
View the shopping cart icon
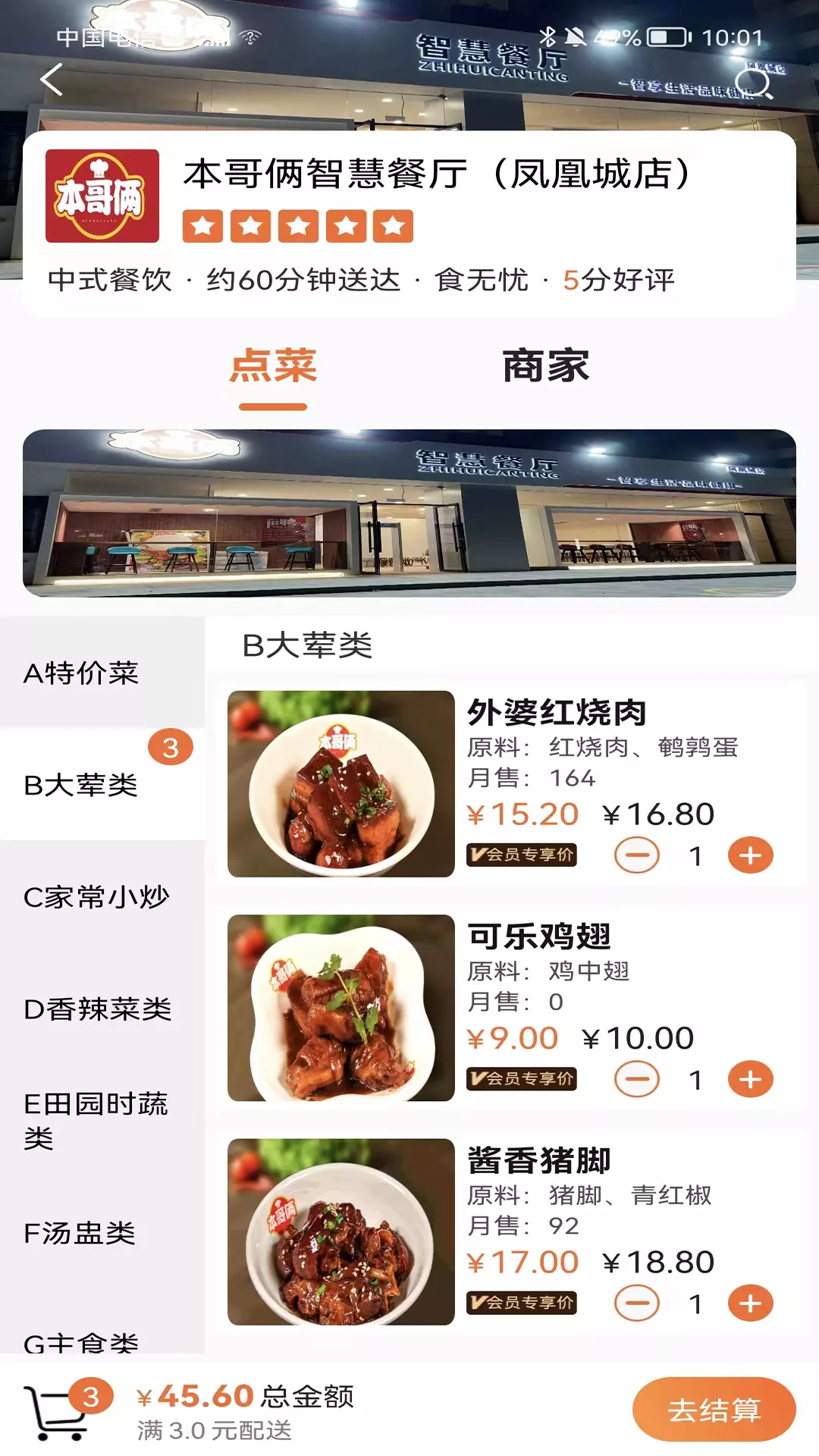58,1412
